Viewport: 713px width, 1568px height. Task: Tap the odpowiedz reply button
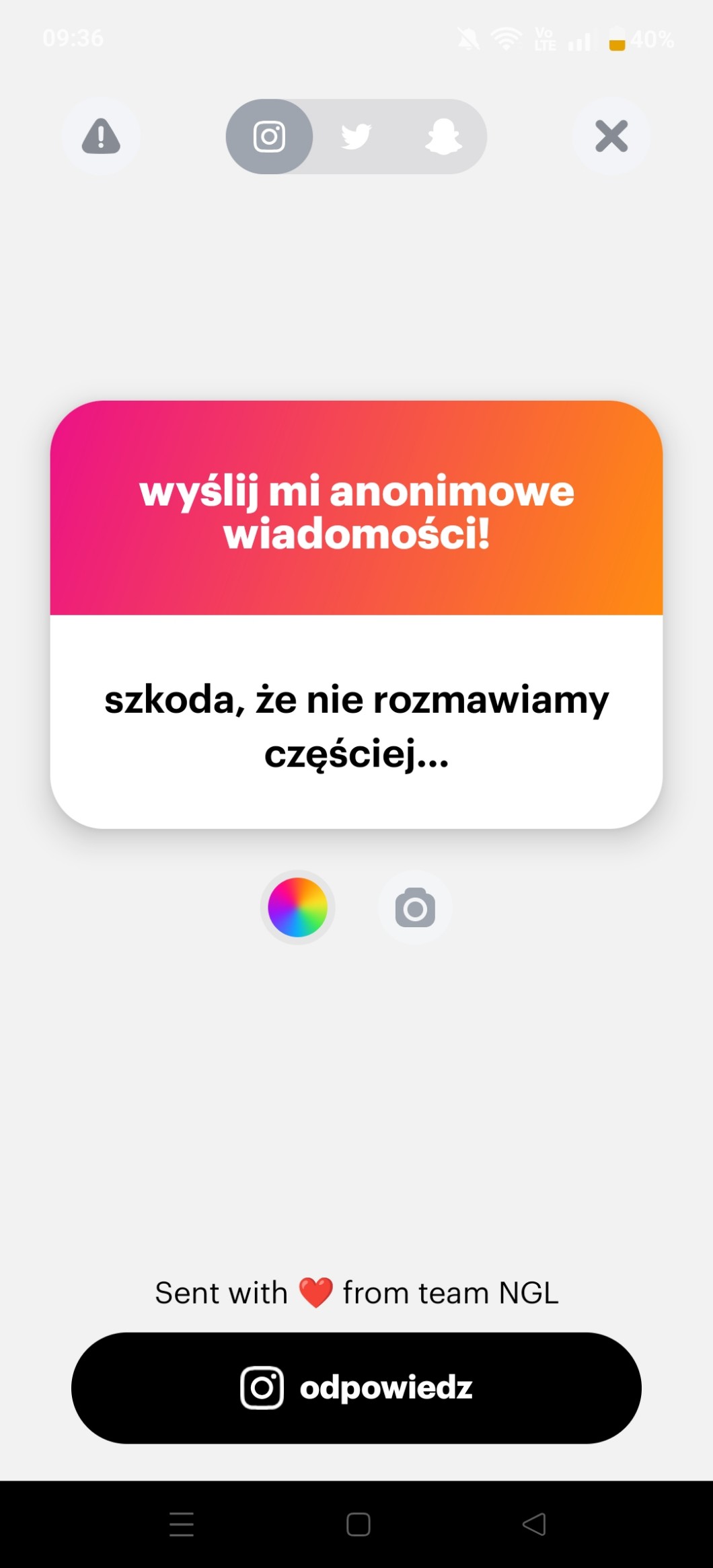(356, 1387)
